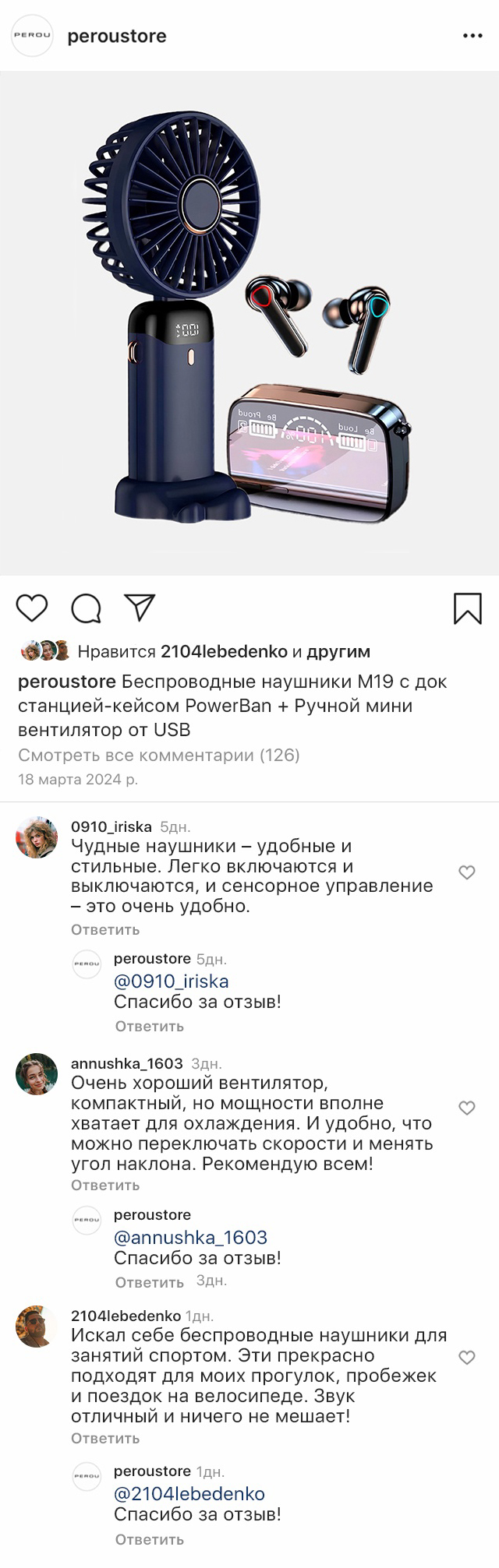The width and height of the screenshot is (499, 1568).
Task: Open the @annushka_1603 mention
Action: click(x=190, y=1237)
